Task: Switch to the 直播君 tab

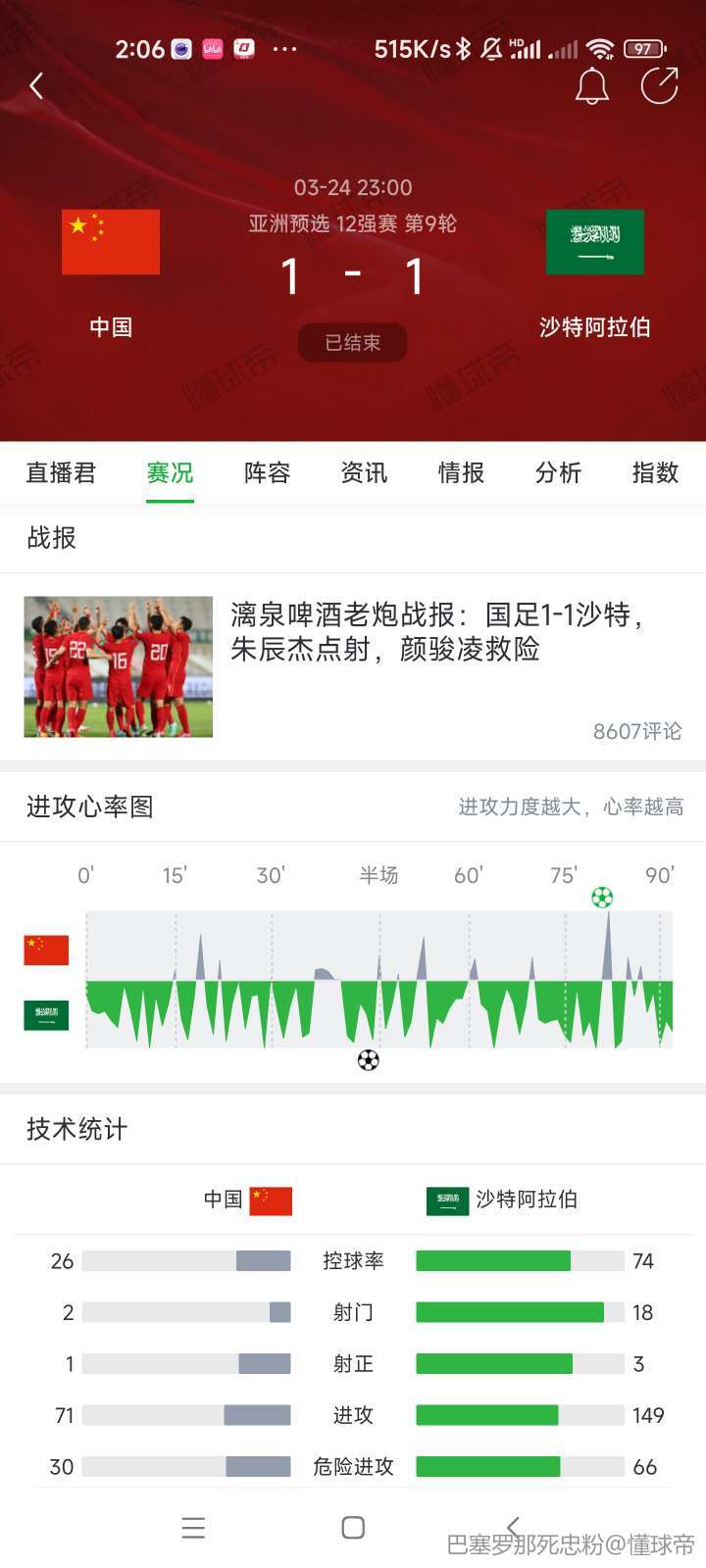Action: pos(61,473)
